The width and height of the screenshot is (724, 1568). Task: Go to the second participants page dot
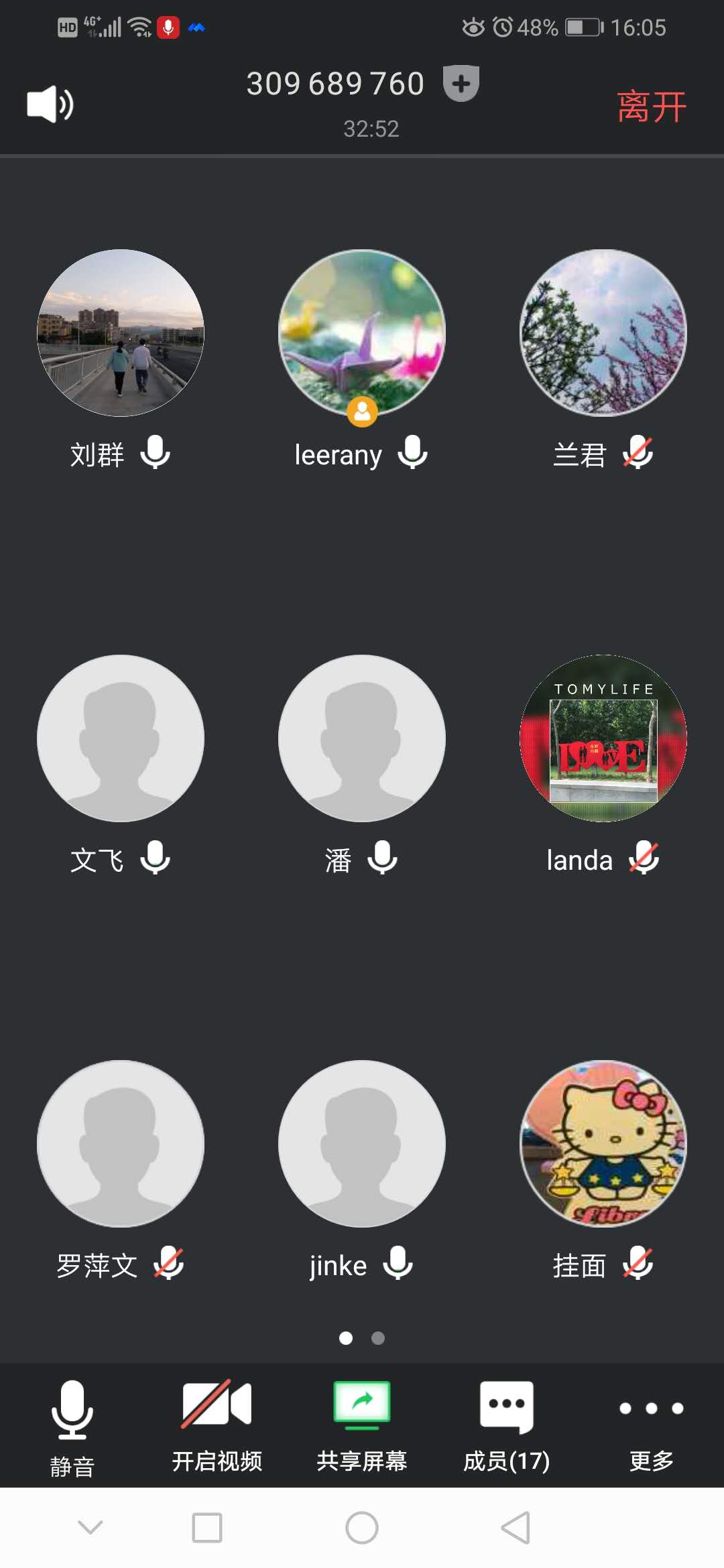tap(378, 1338)
